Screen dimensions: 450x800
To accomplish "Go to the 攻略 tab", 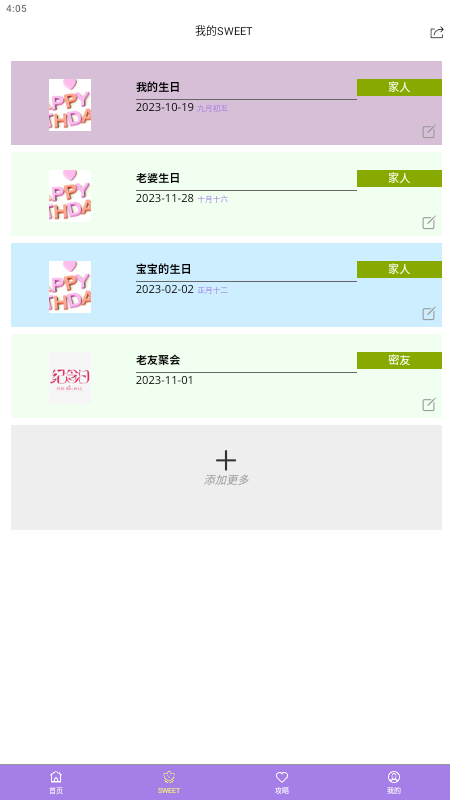I will 282,782.
